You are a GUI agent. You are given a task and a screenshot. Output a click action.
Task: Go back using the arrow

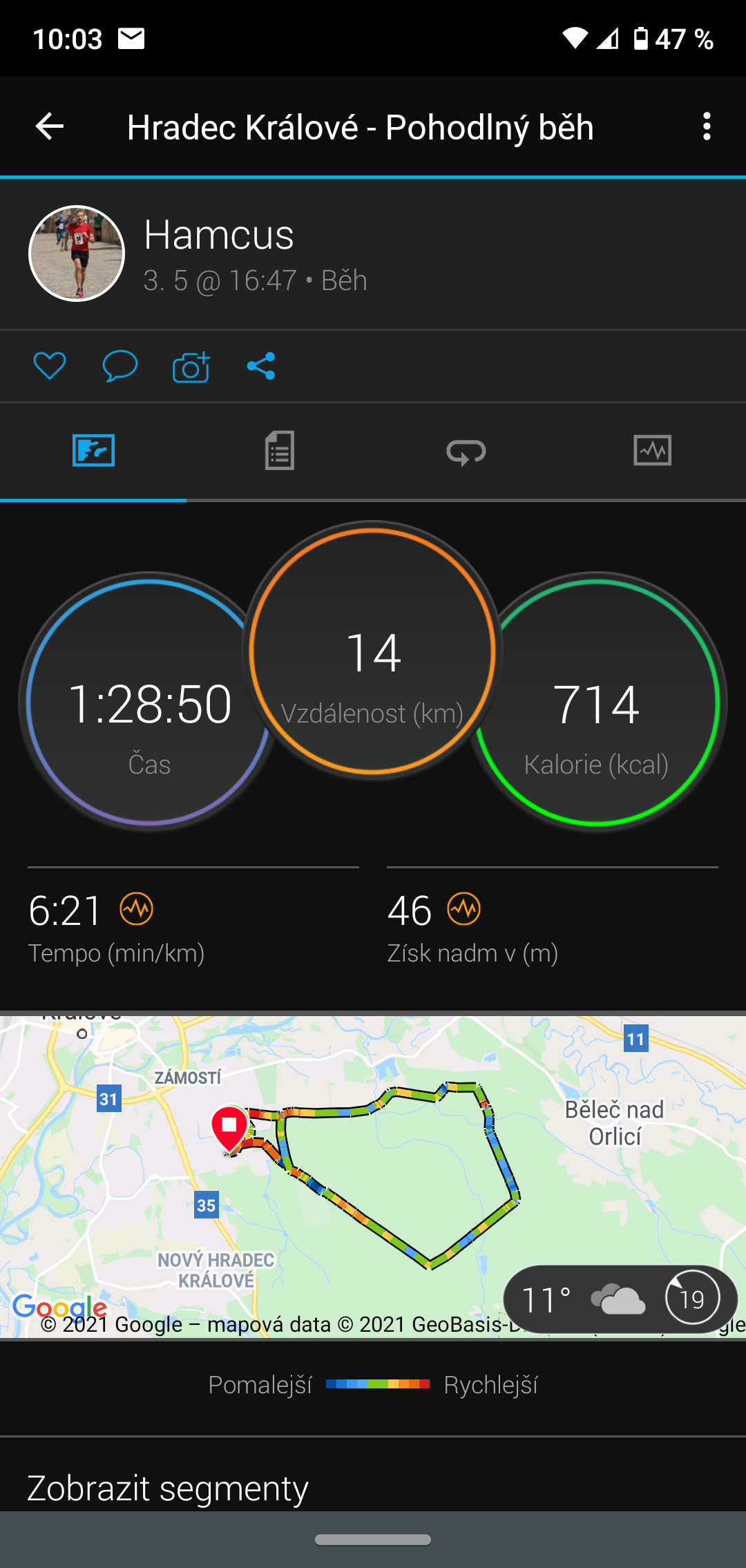pos(49,126)
